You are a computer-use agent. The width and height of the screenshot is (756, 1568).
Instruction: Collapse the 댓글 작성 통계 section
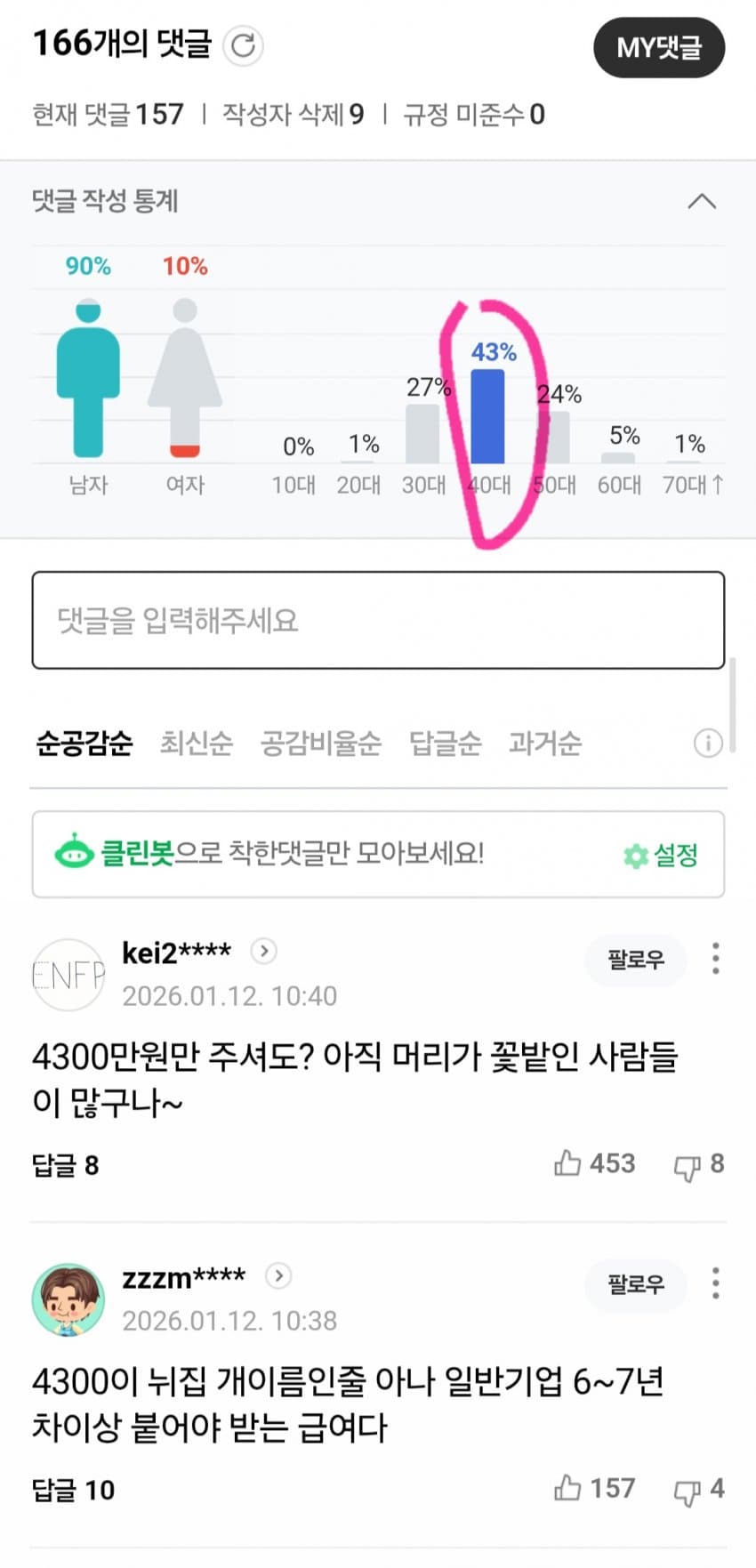click(x=702, y=201)
